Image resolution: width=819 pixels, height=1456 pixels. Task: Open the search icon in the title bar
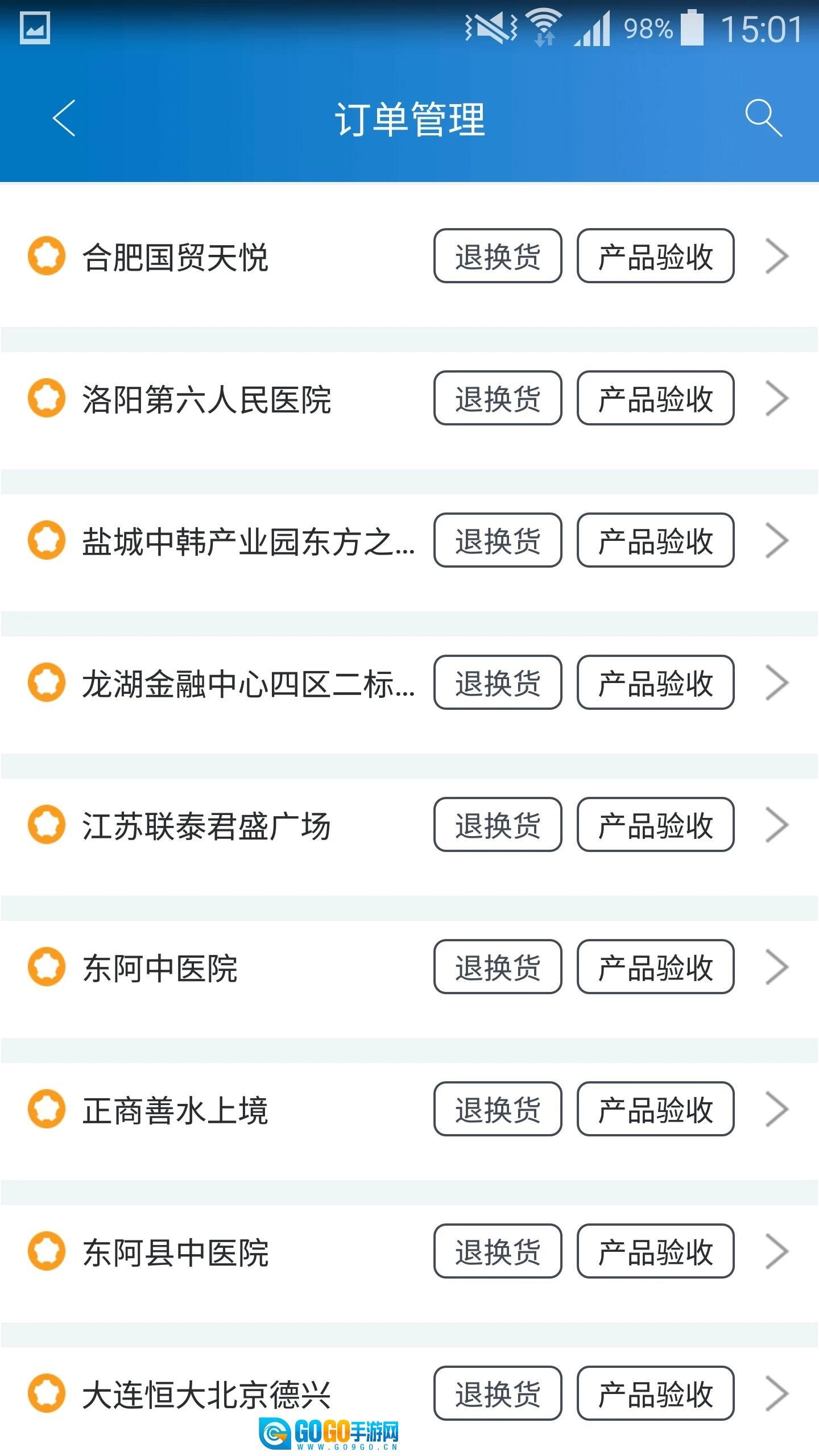(764, 118)
